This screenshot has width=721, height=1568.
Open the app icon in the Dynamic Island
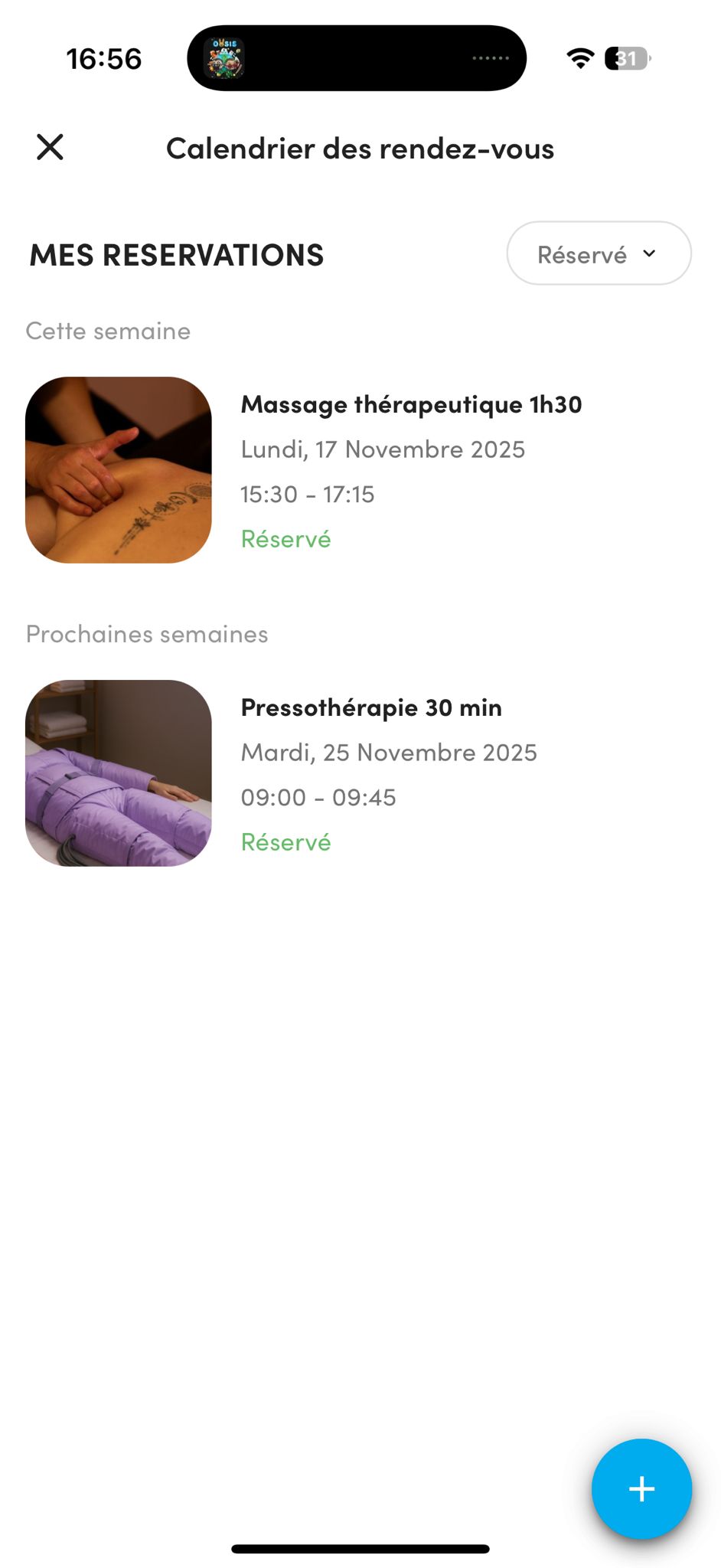[x=226, y=57]
